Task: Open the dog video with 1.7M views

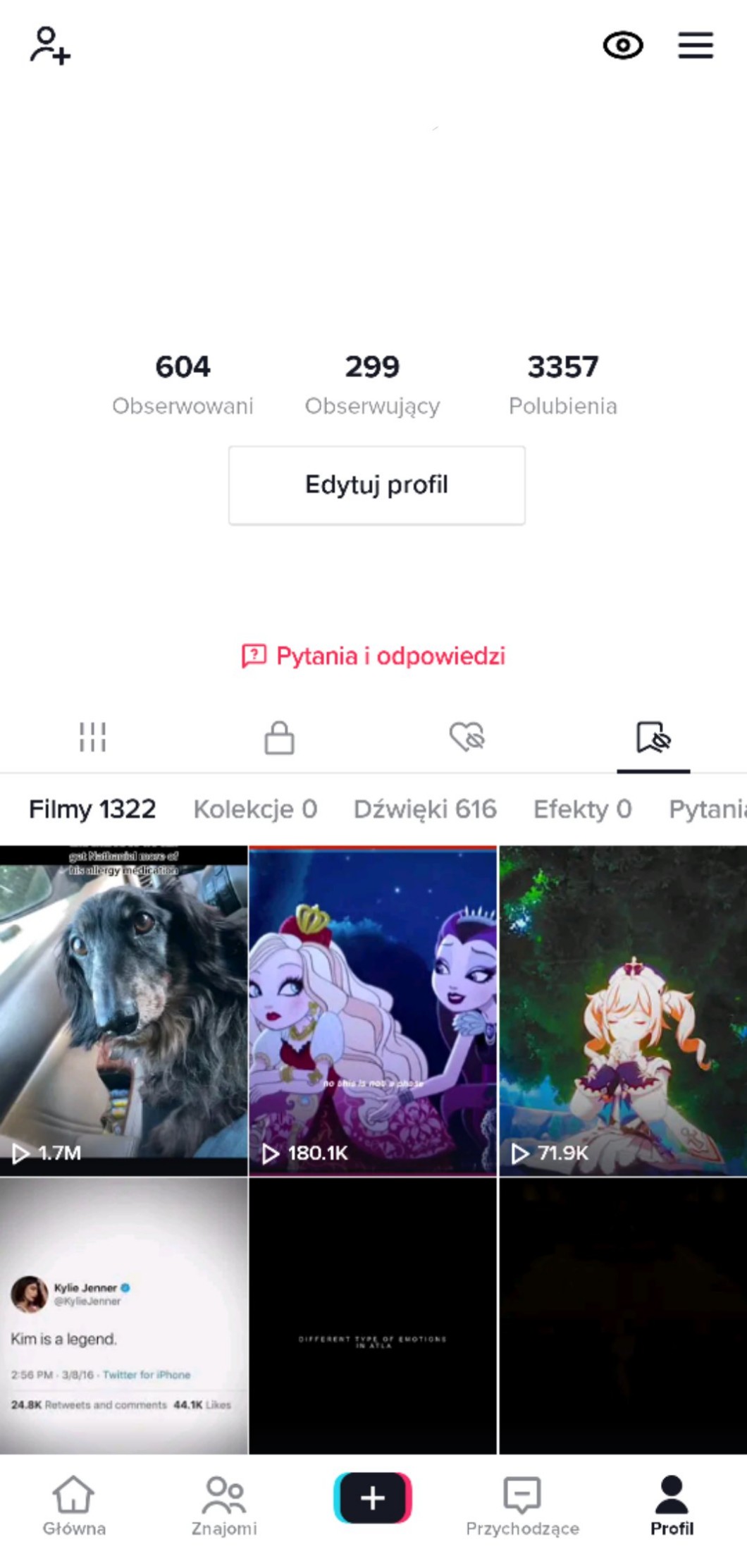Action: coord(123,1010)
